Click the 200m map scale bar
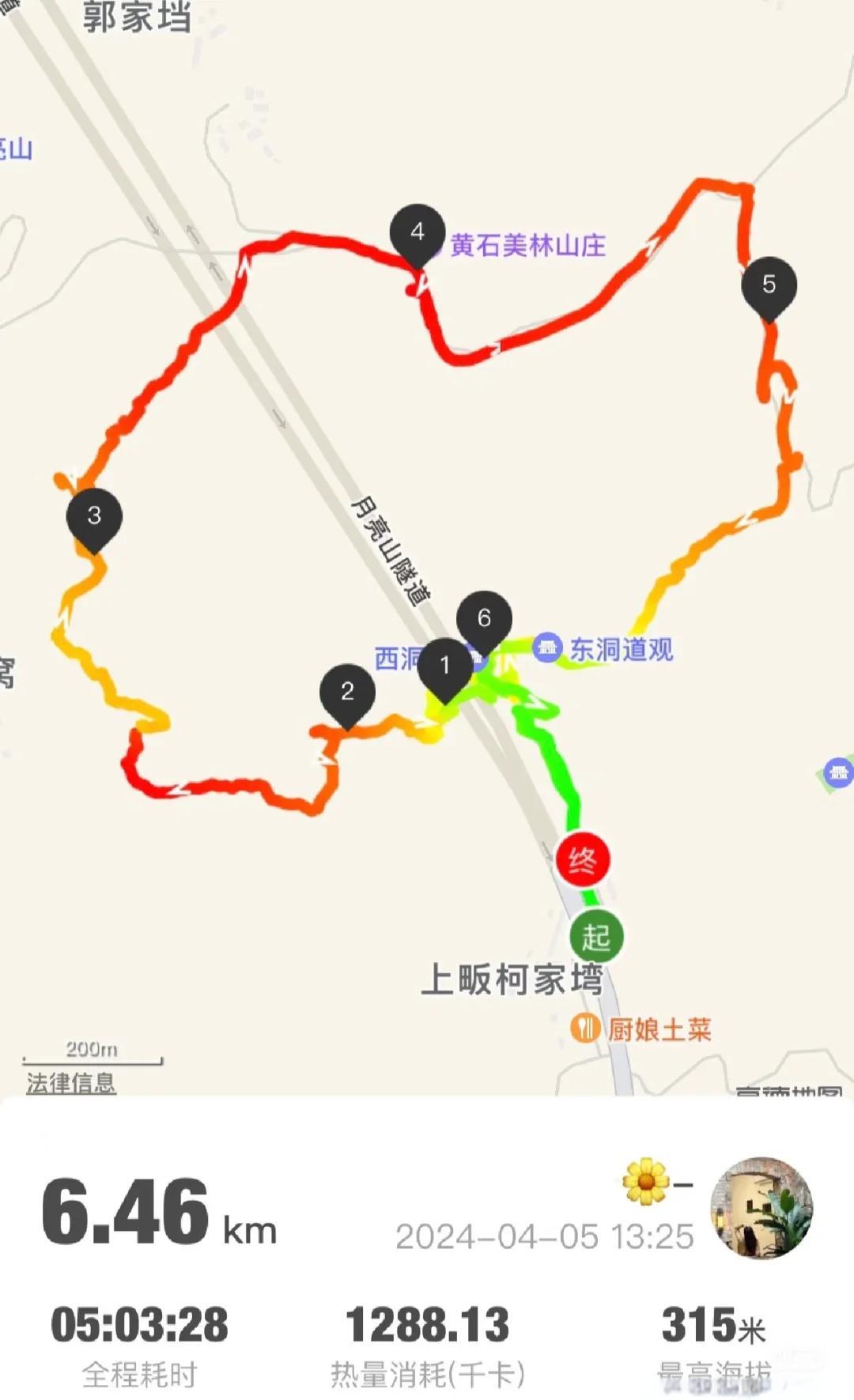This screenshot has width=854, height=1400. pos(91,1051)
